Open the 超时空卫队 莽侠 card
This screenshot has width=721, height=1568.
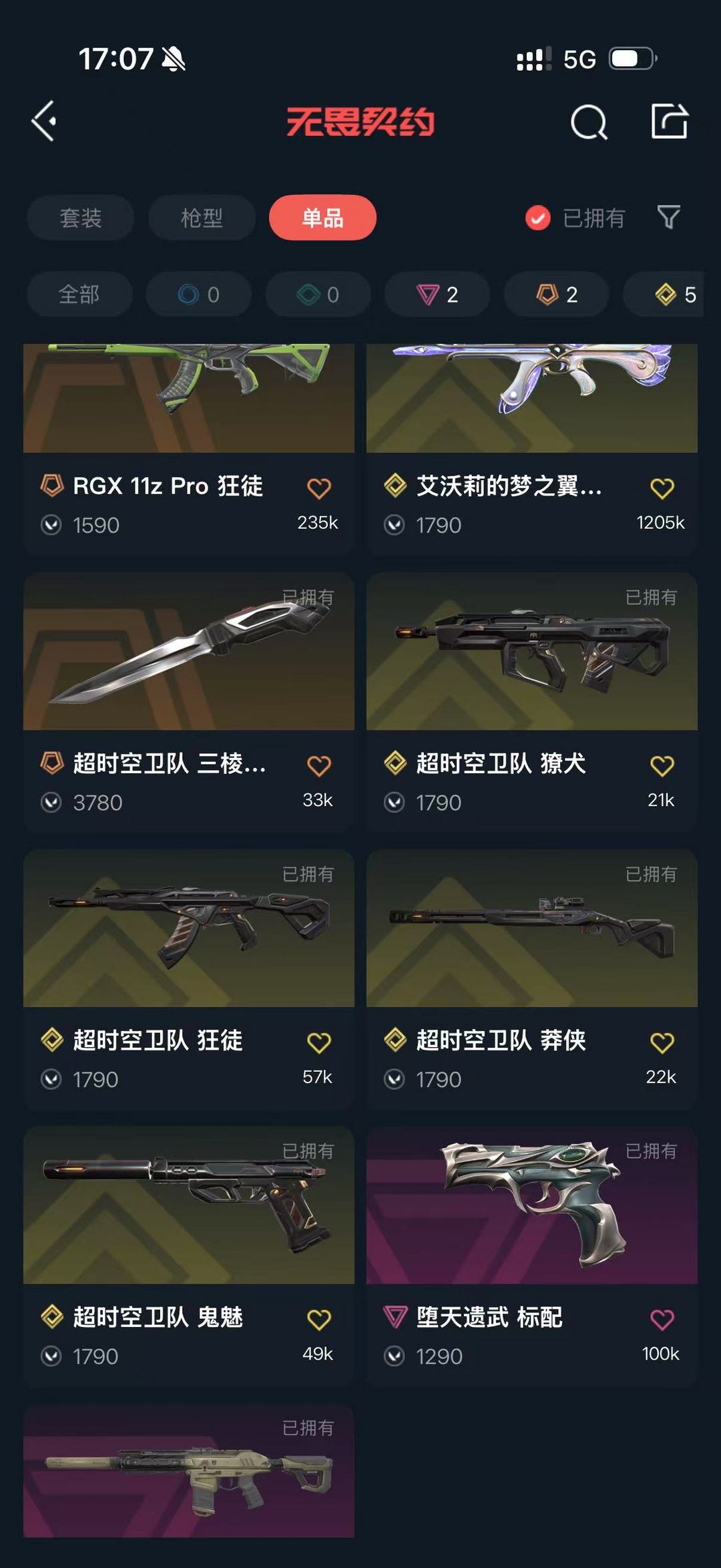[532, 979]
